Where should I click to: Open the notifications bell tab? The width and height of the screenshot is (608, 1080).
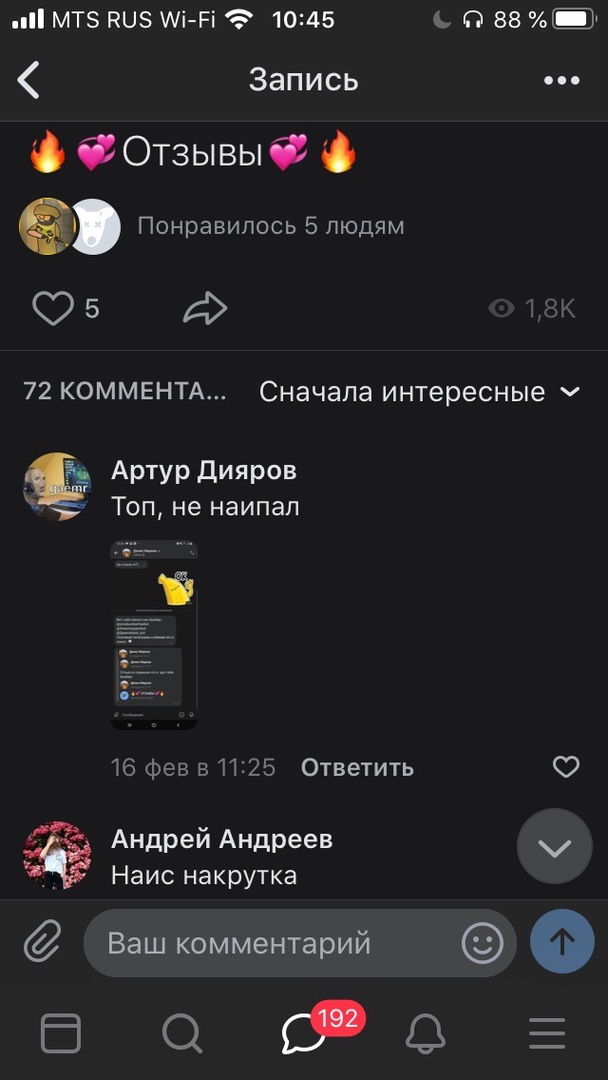426,1033
